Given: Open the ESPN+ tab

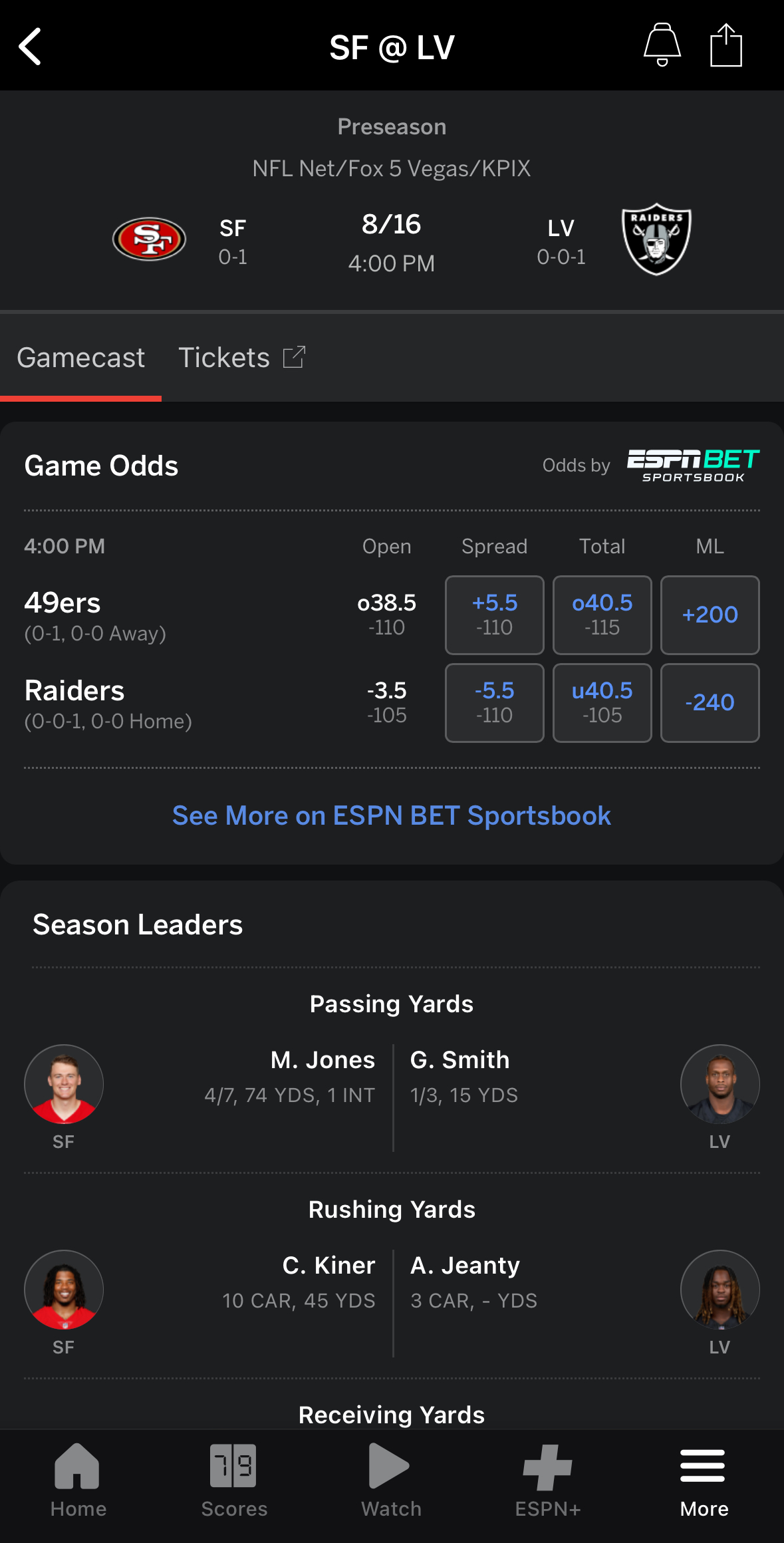Looking at the screenshot, I should [548, 1480].
